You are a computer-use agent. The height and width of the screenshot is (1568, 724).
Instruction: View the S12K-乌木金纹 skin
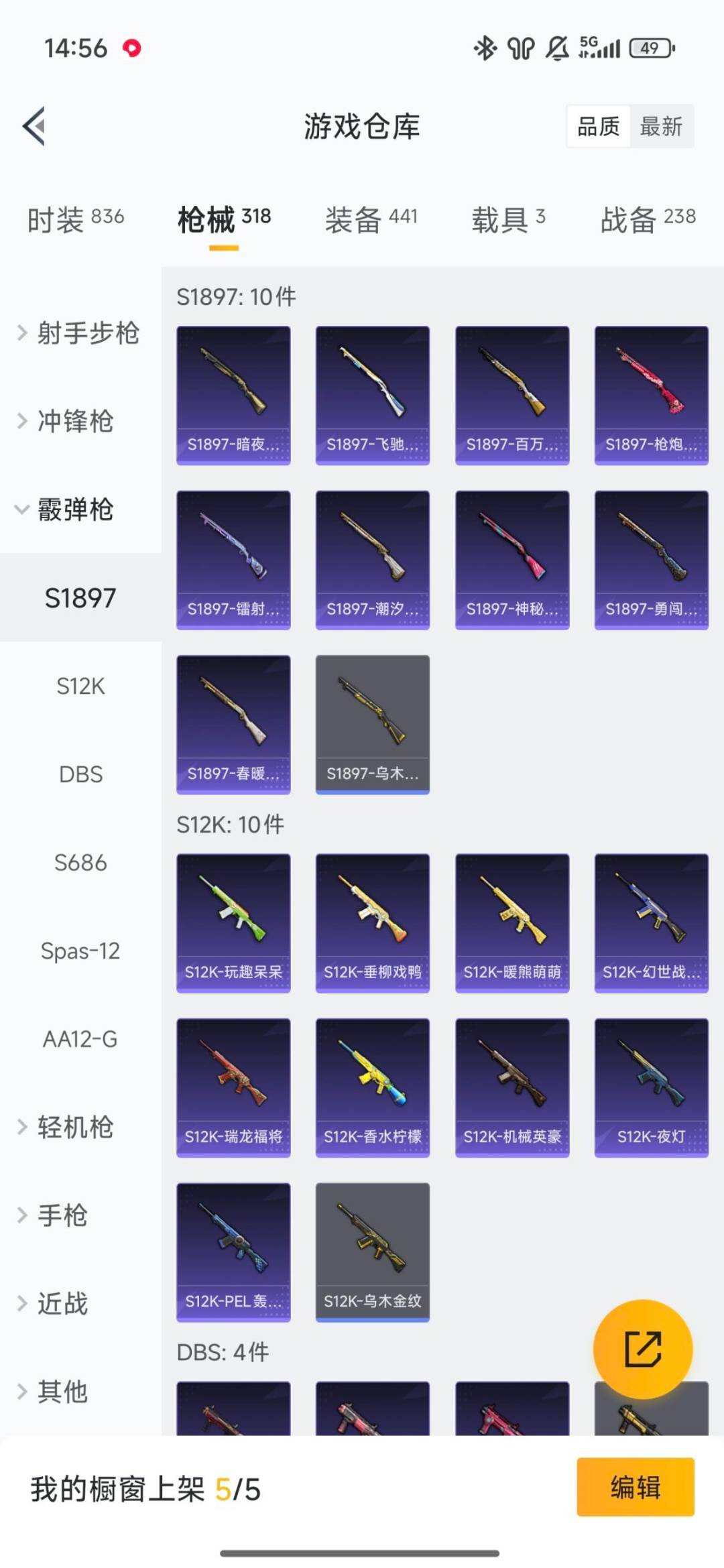(371, 1250)
